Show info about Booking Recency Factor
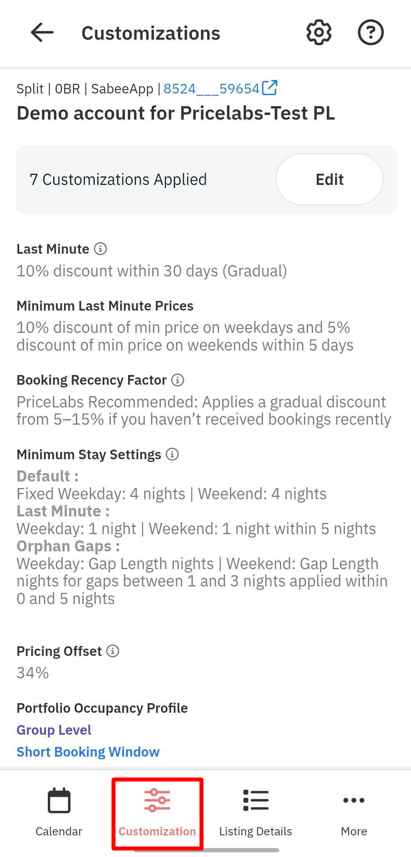Image resolution: width=411 pixels, height=857 pixels. 178,380
